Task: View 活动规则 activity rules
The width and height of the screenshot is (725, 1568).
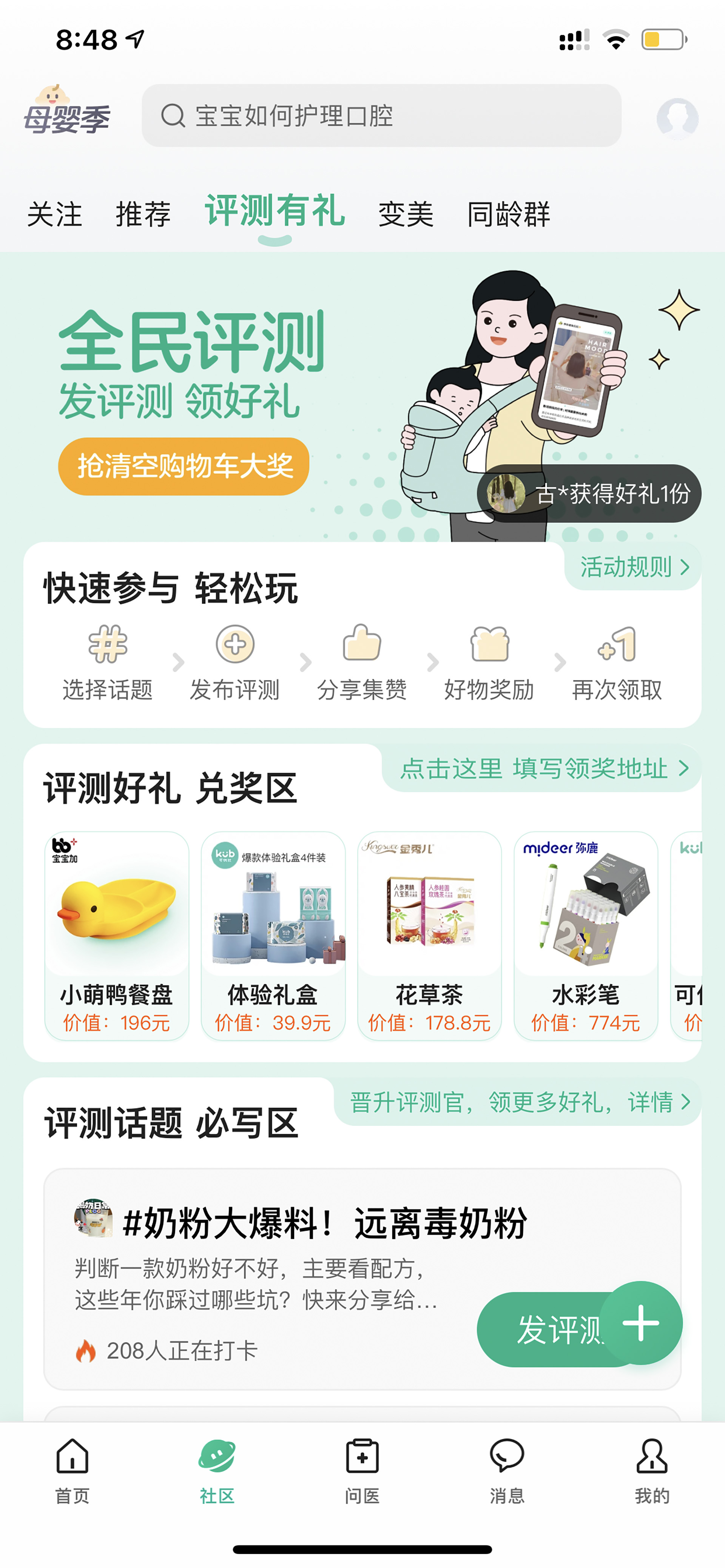Action: [x=634, y=567]
